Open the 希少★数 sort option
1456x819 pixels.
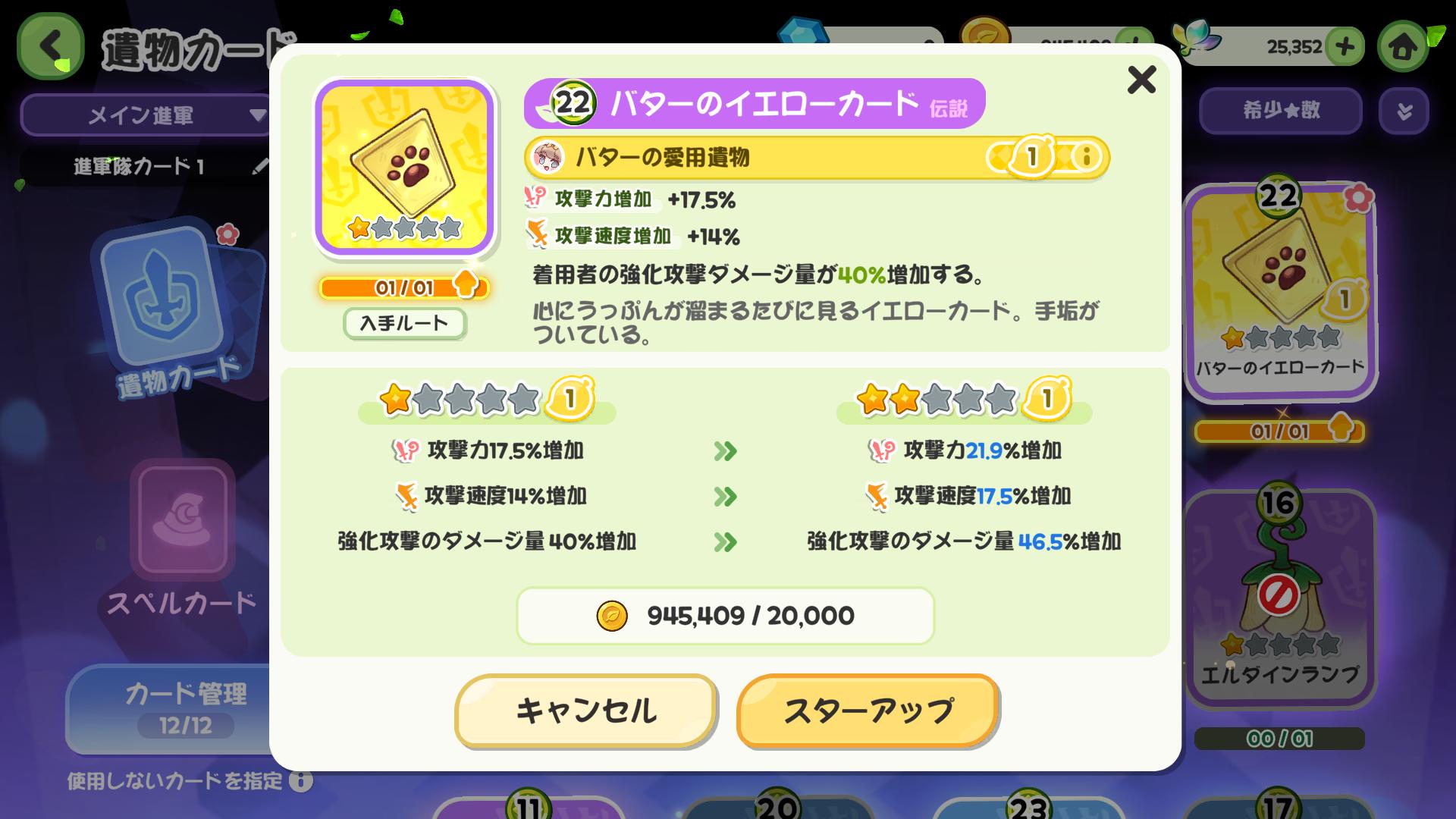click(x=1280, y=111)
